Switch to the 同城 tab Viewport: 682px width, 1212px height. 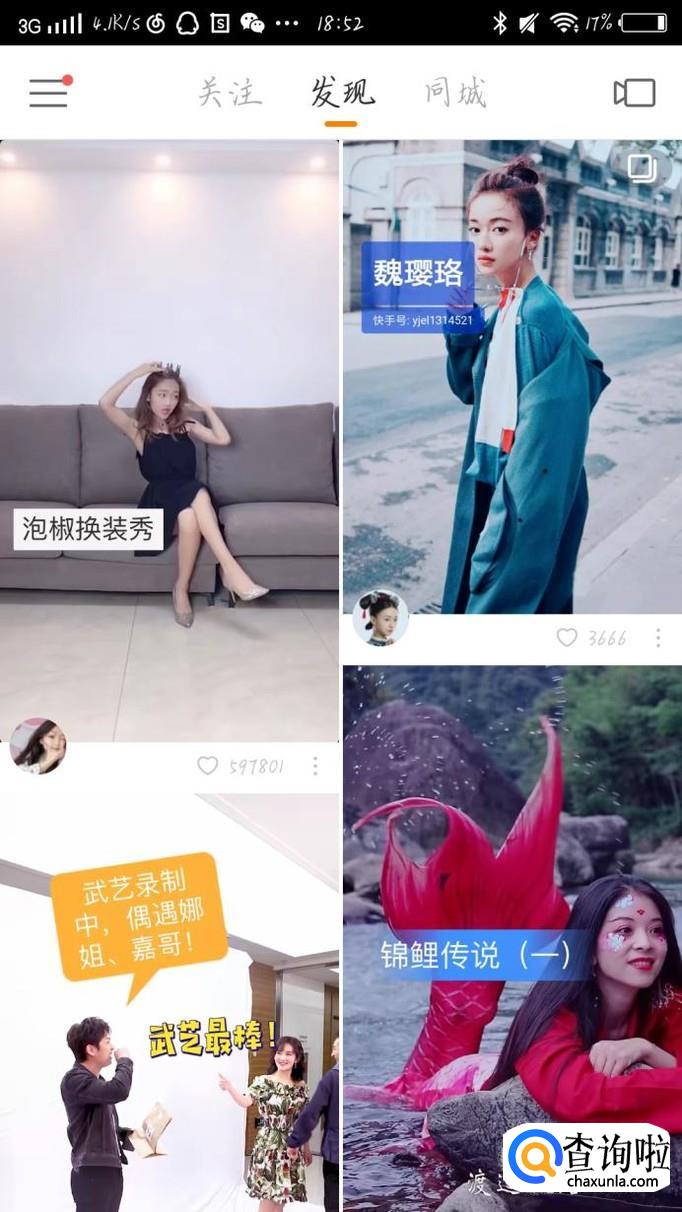pyautogui.click(x=455, y=93)
